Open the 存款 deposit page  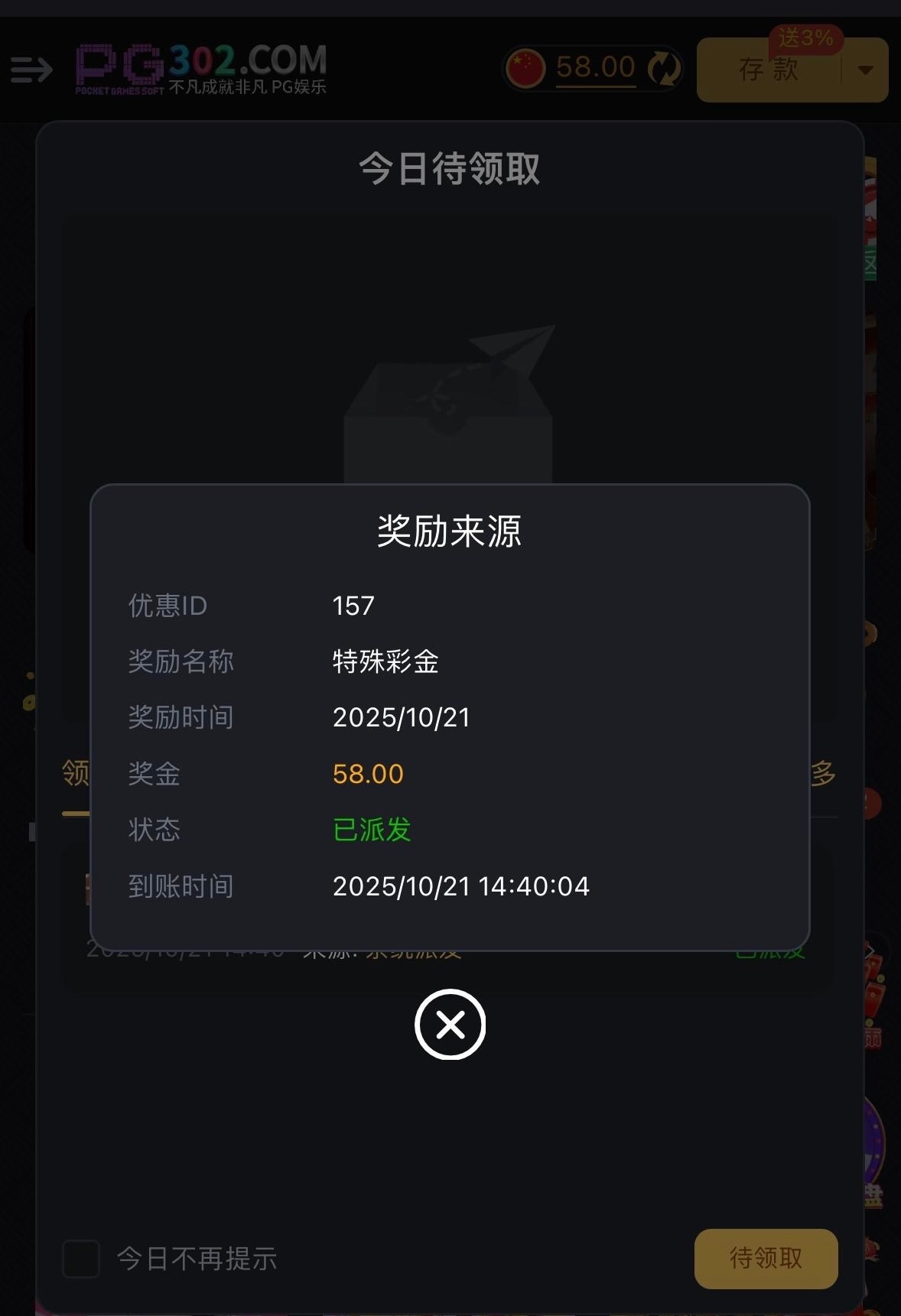(768, 70)
